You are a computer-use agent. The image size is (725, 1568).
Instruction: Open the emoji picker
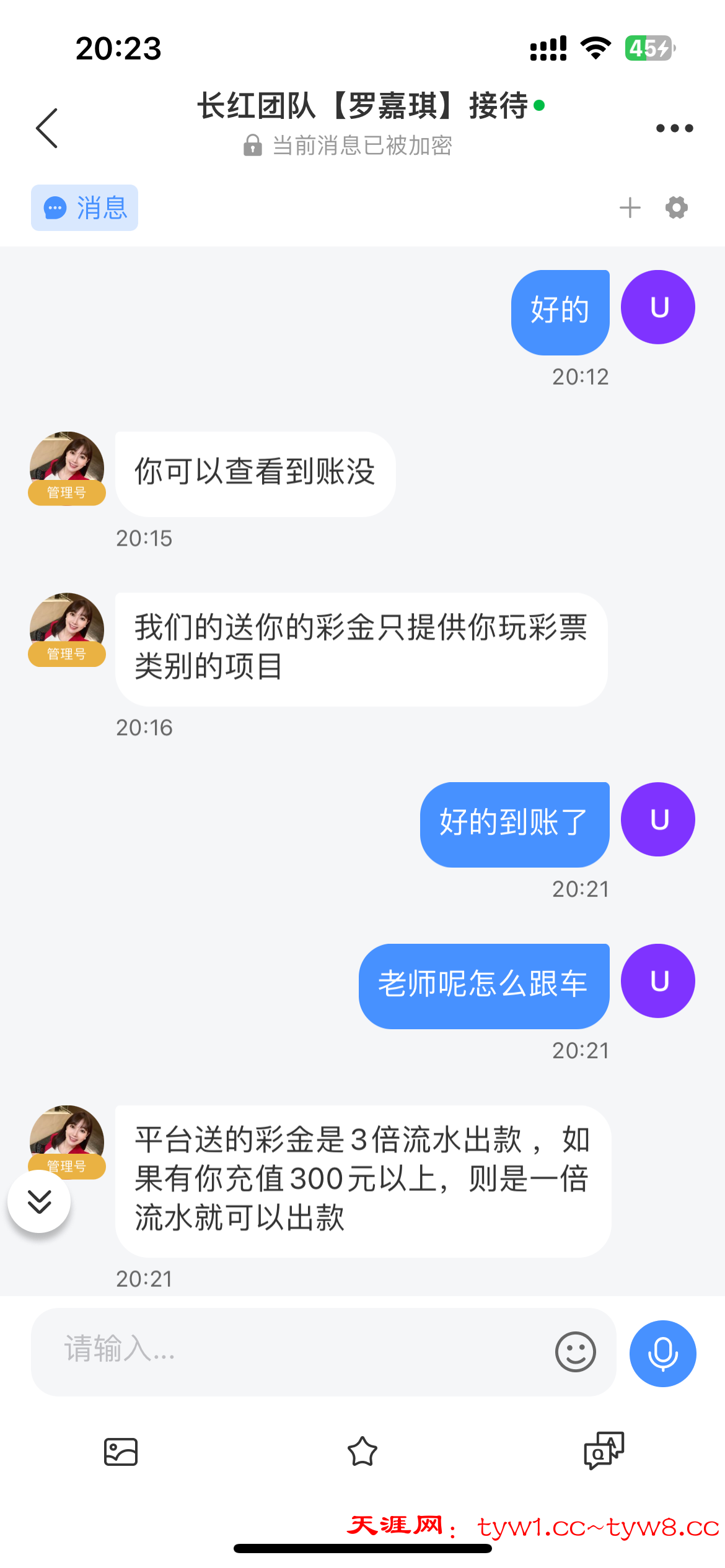[x=575, y=1352]
